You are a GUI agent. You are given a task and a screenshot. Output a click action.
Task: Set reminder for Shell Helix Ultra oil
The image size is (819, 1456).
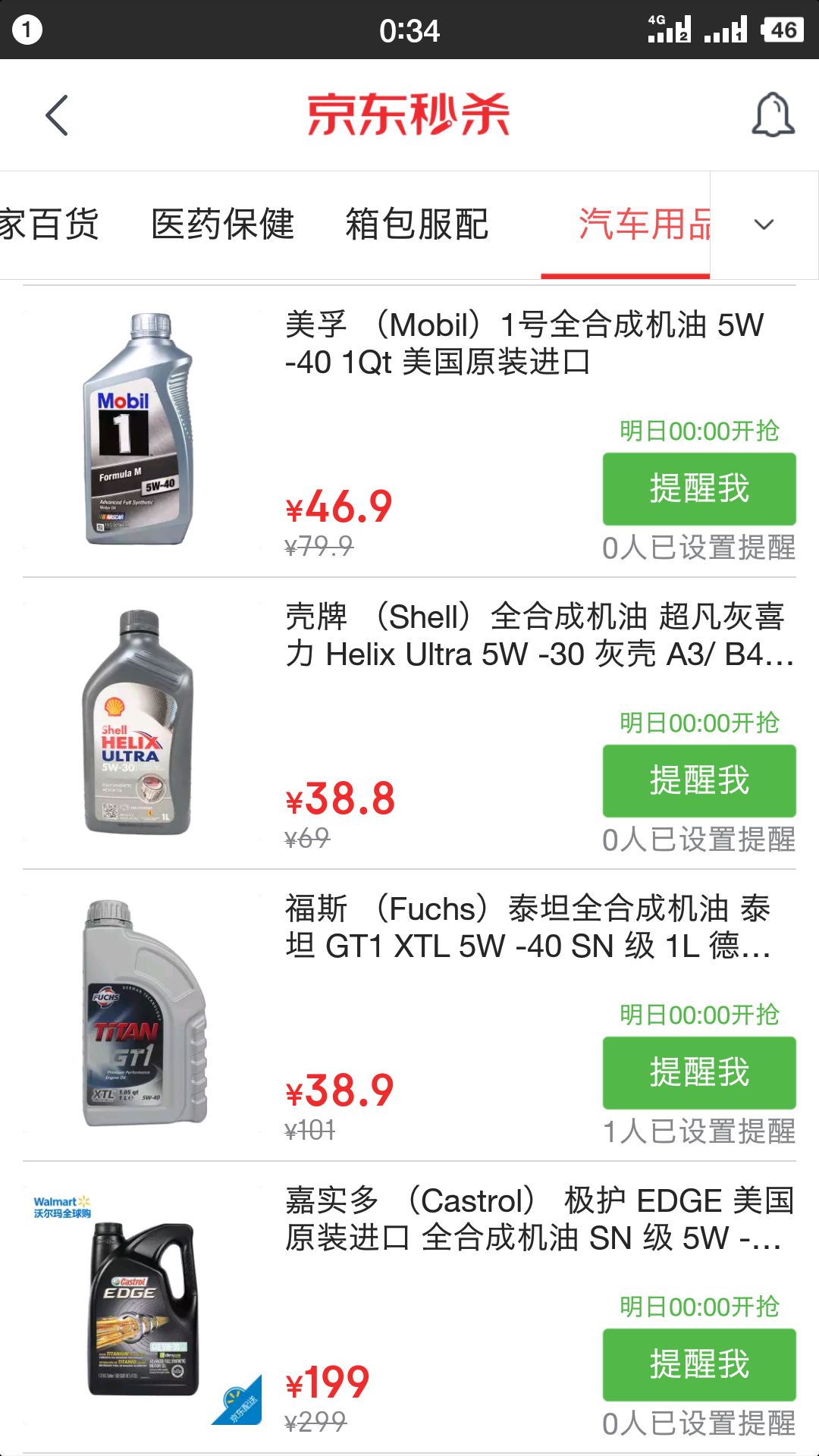tap(698, 781)
